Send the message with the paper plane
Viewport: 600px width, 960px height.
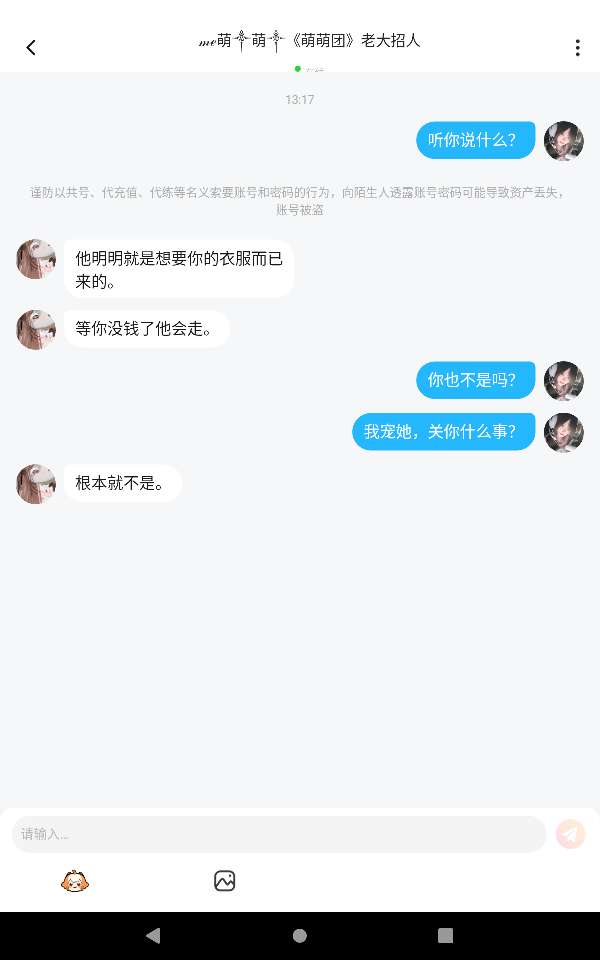pyautogui.click(x=571, y=834)
